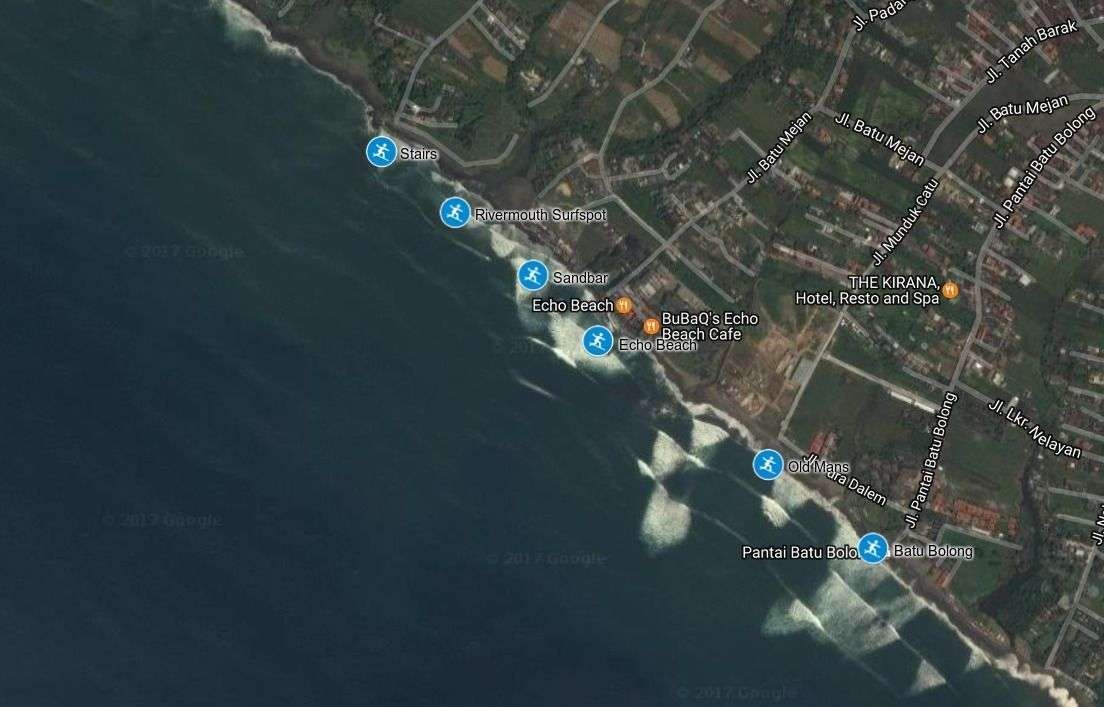Open The Kirana Hotel, Resto and Spa pin
Screen dimensions: 1104x707
tap(950, 290)
